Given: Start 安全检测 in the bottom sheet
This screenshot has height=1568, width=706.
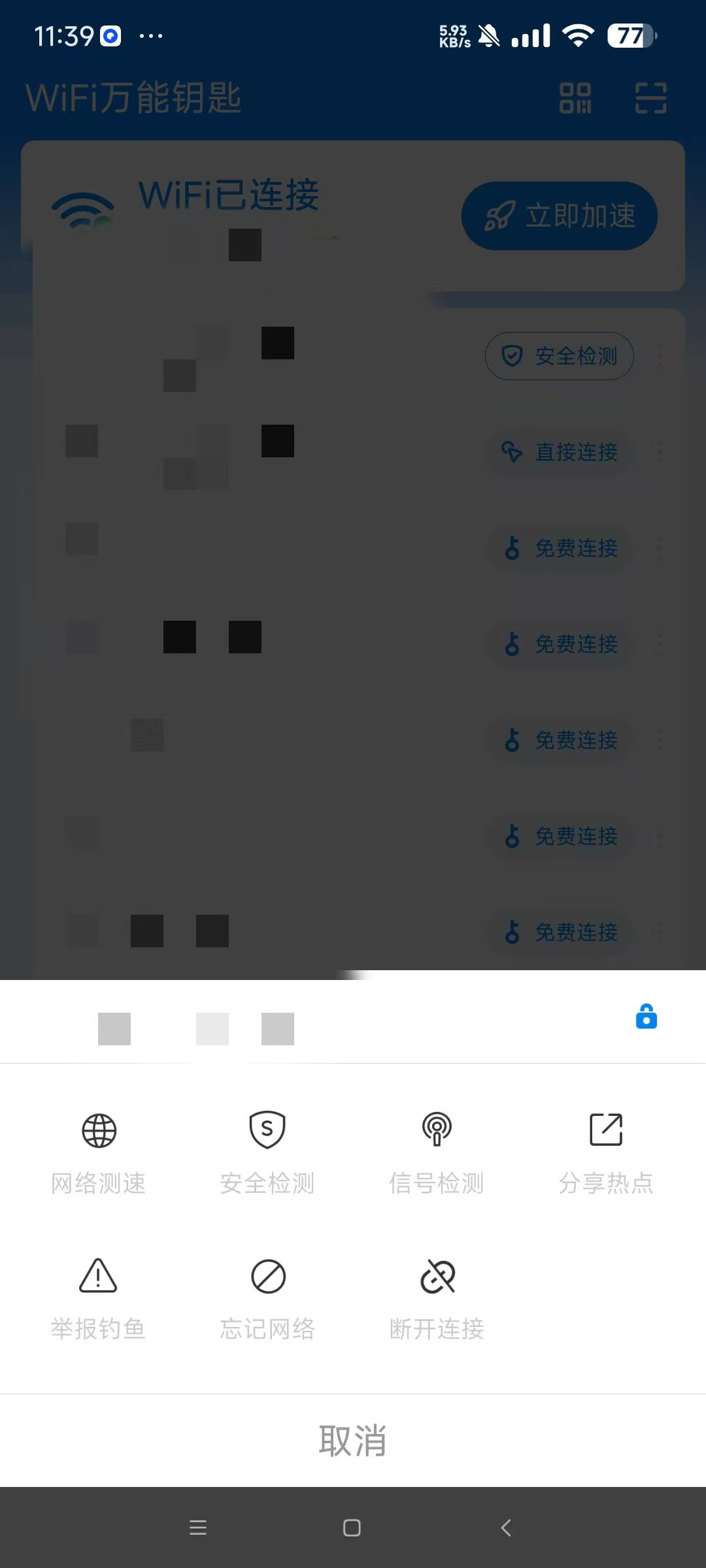Looking at the screenshot, I should pos(267,1153).
